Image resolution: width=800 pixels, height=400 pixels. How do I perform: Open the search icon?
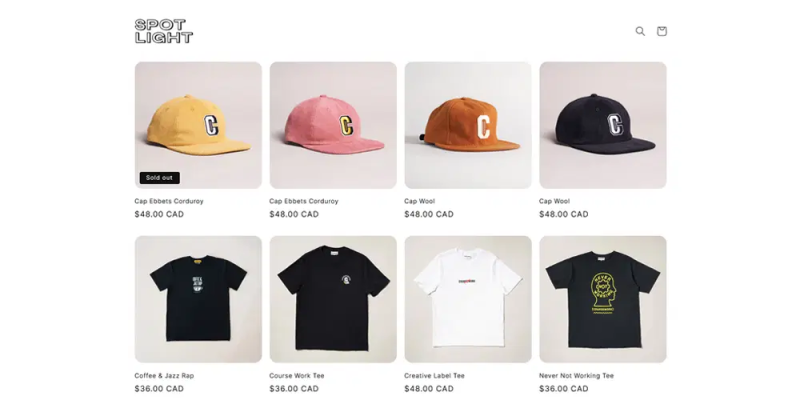(x=640, y=31)
